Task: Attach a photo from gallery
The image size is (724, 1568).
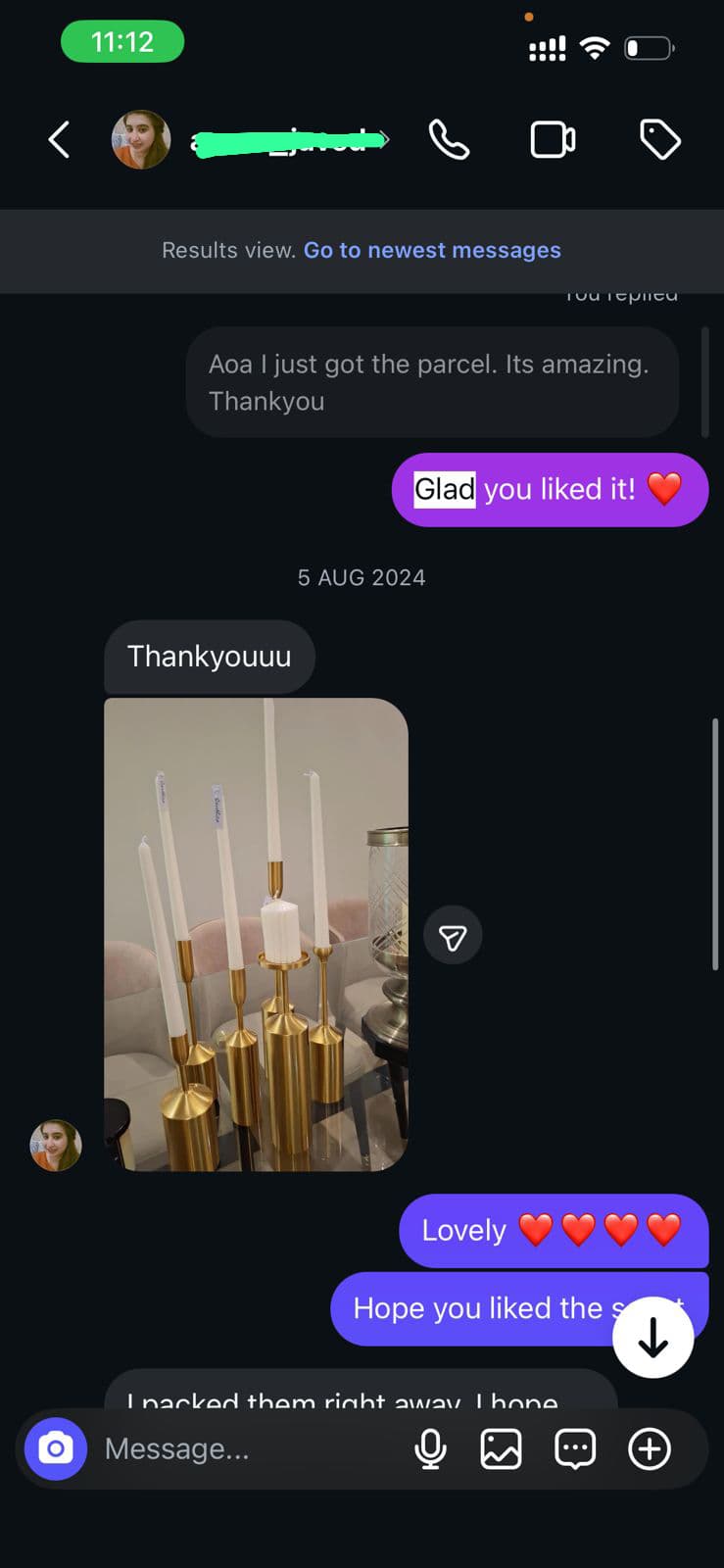Action: coord(501,1448)
